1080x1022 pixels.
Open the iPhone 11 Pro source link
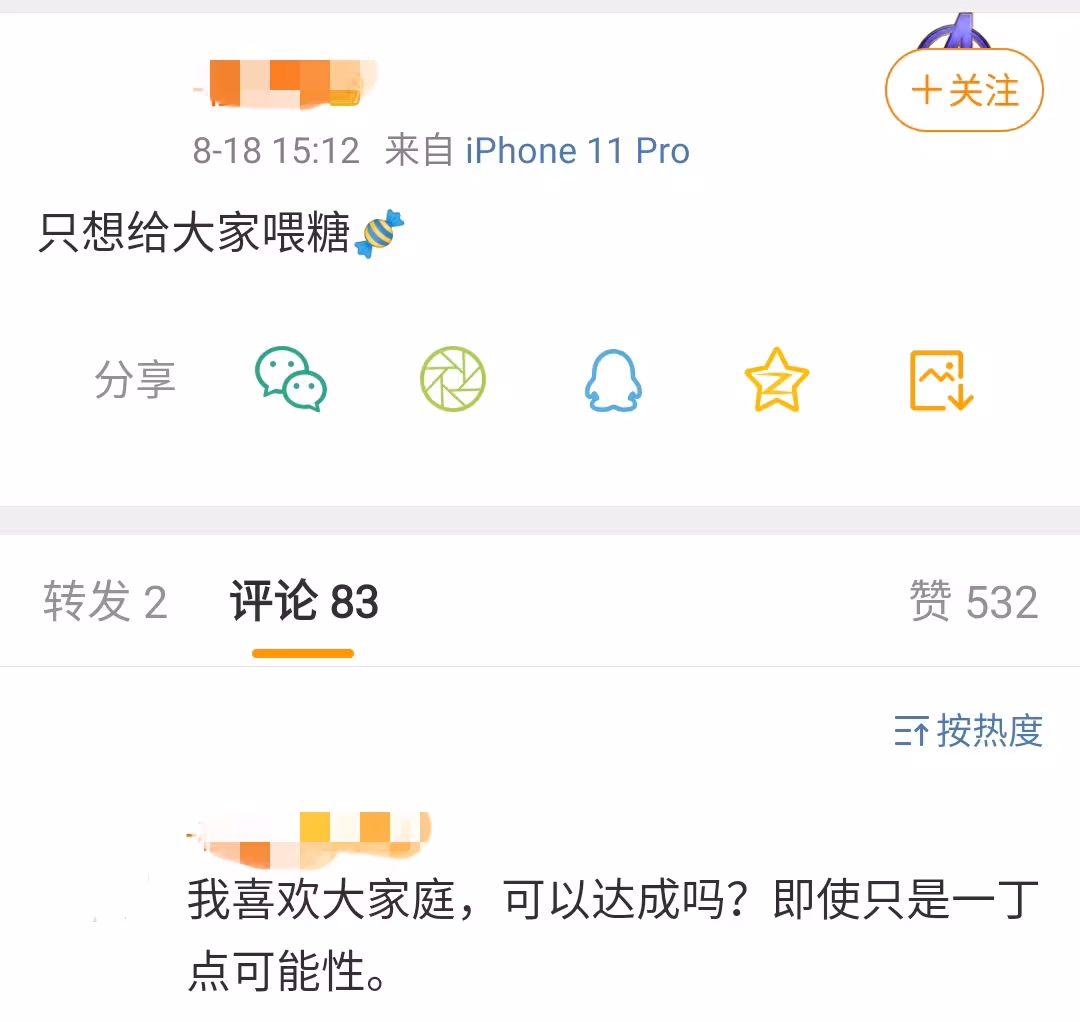[577, 151]
